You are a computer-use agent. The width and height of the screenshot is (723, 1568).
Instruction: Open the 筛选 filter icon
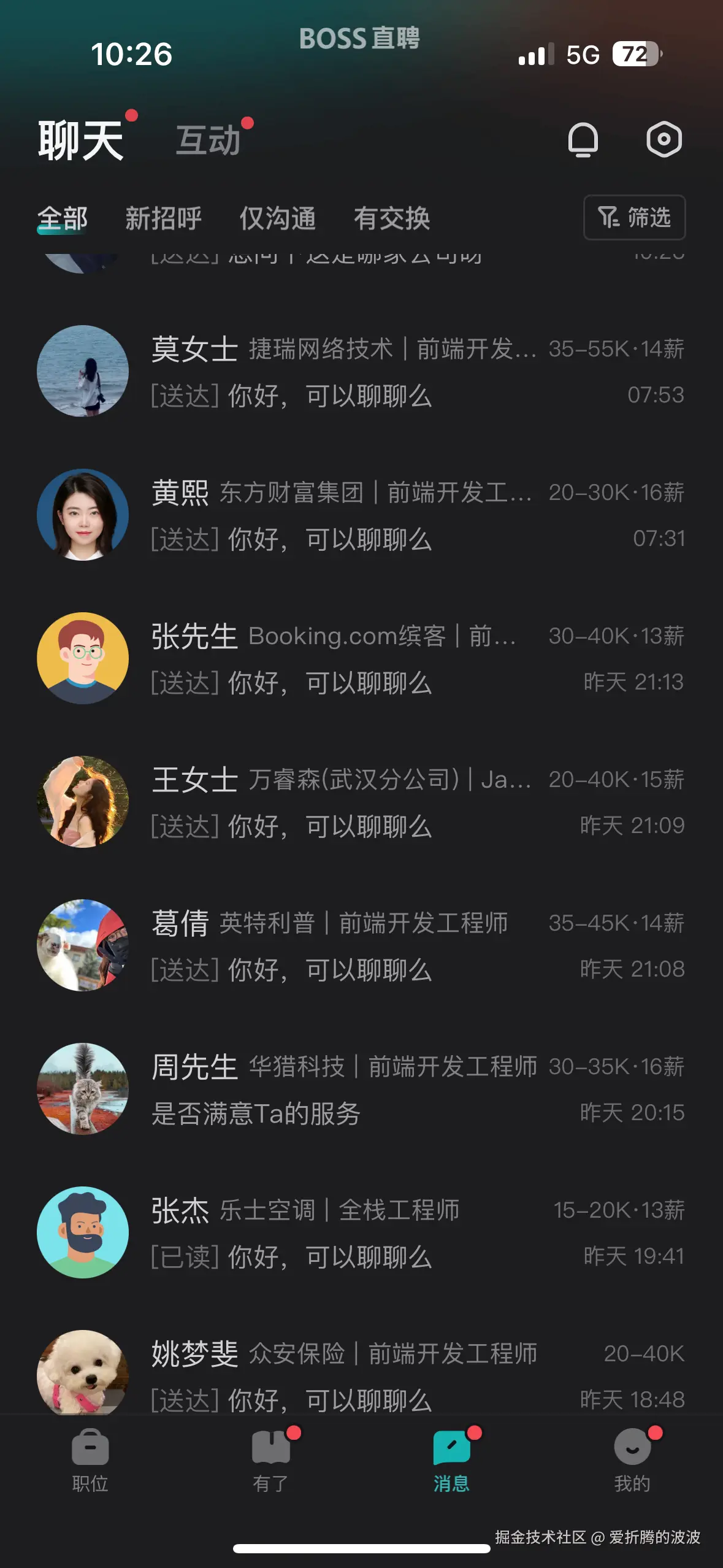[x=634, y=218]
